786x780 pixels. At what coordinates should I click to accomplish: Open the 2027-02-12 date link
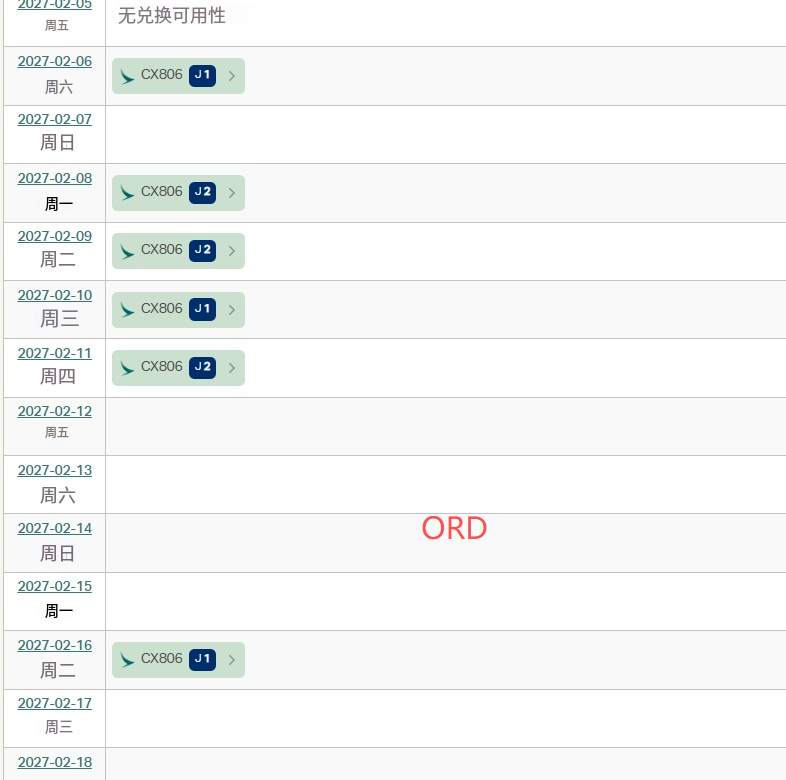tap(55, 412)
